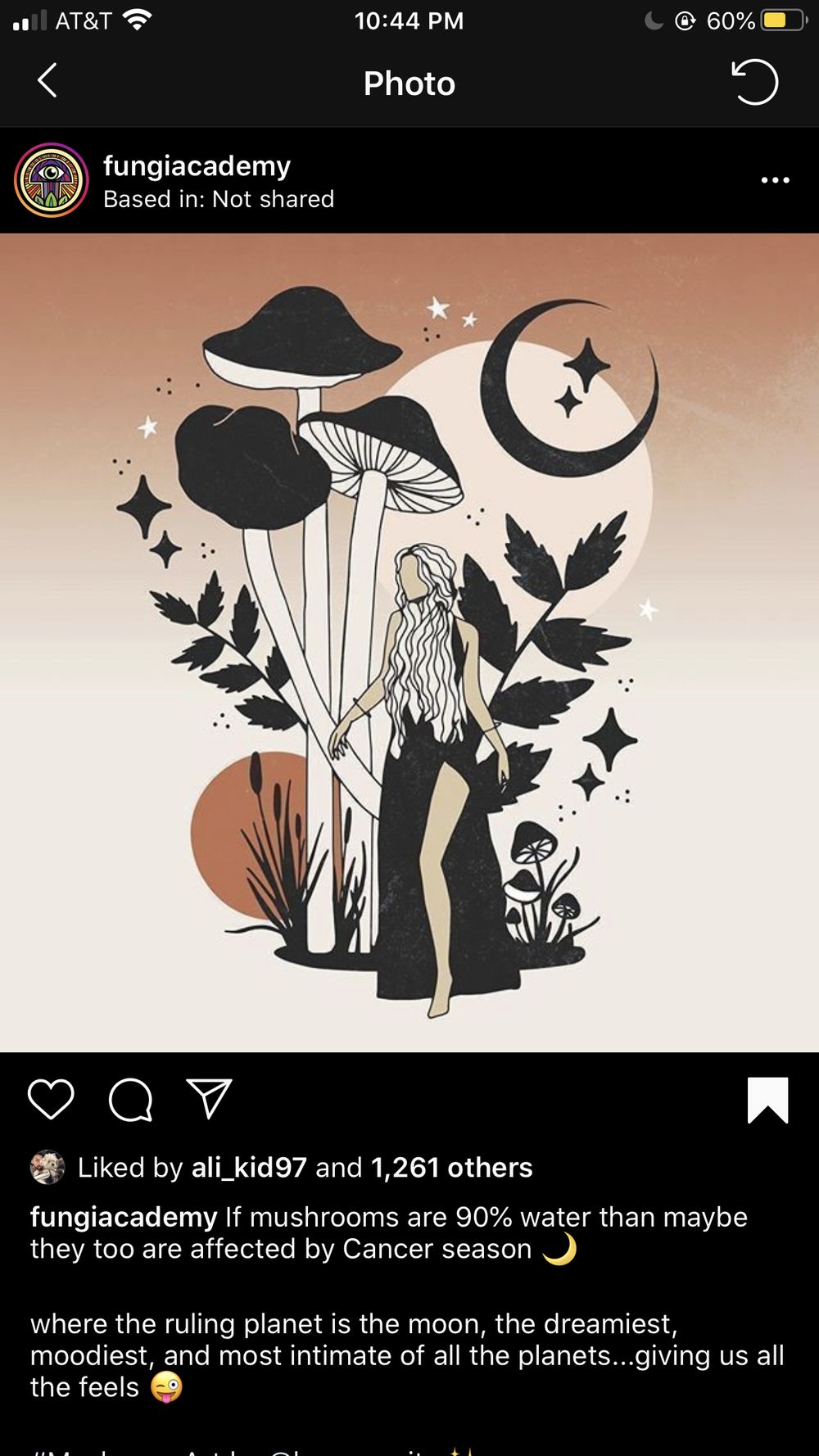
Task: Open fungiacademy's profile picture
Action: pos(51,180)
